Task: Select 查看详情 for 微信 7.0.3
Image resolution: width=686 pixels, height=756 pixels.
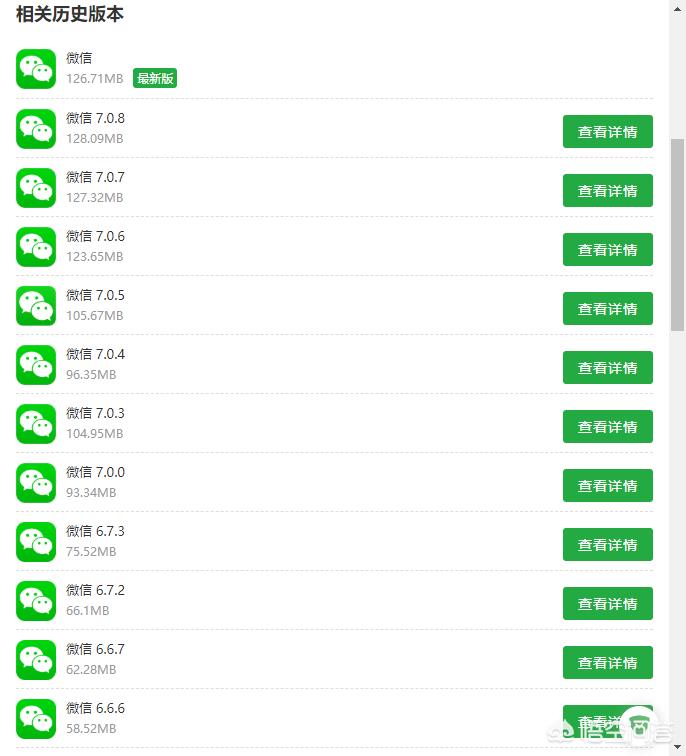Action: click(x=607, y=427)
